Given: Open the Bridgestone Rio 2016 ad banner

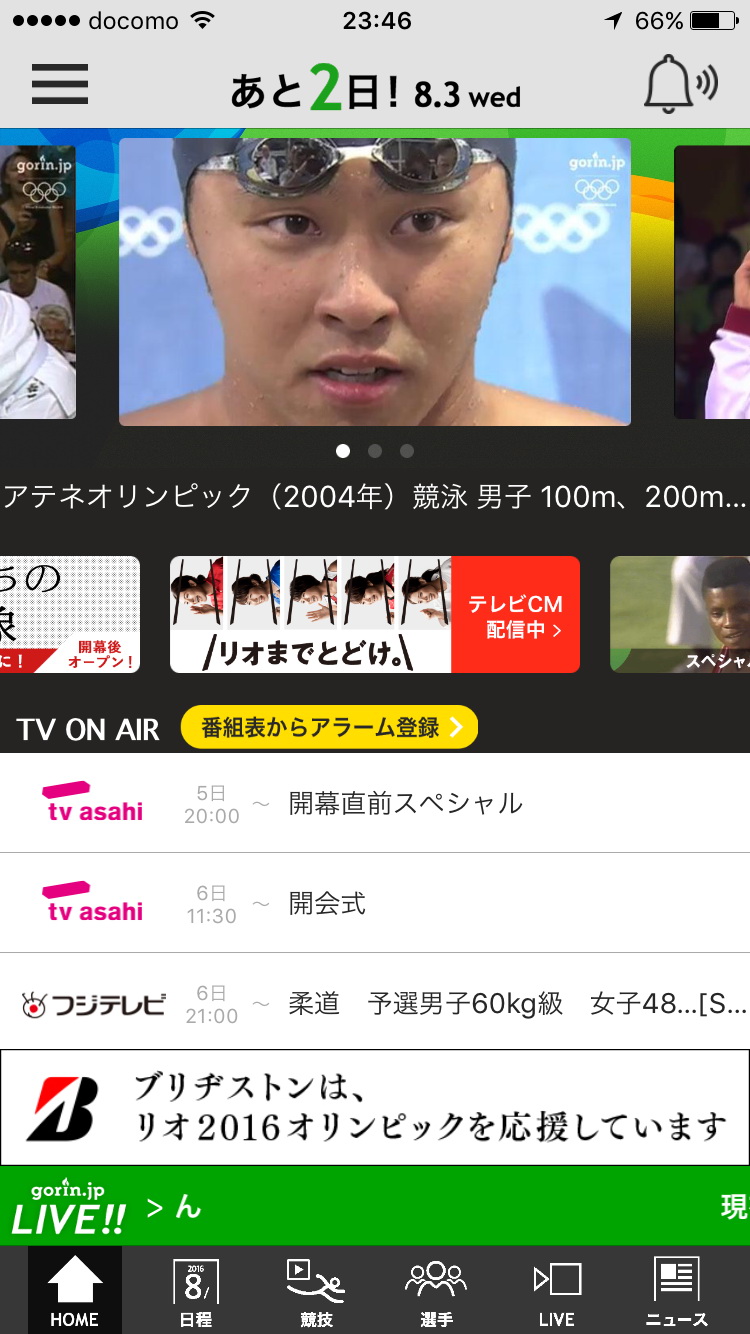Looking at the screenshot, I should tap(375, 1107).
